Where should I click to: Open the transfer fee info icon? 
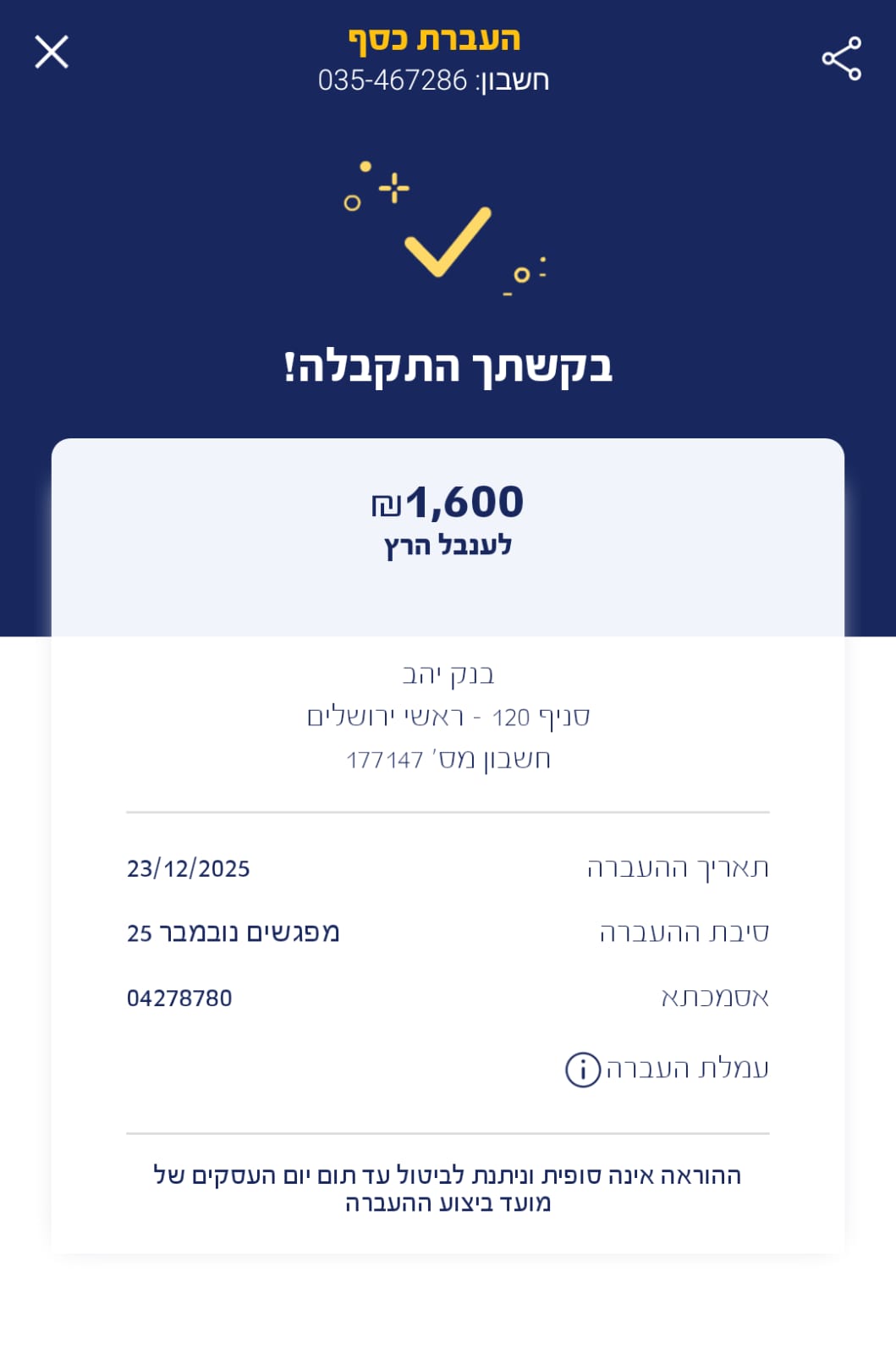582,1070
